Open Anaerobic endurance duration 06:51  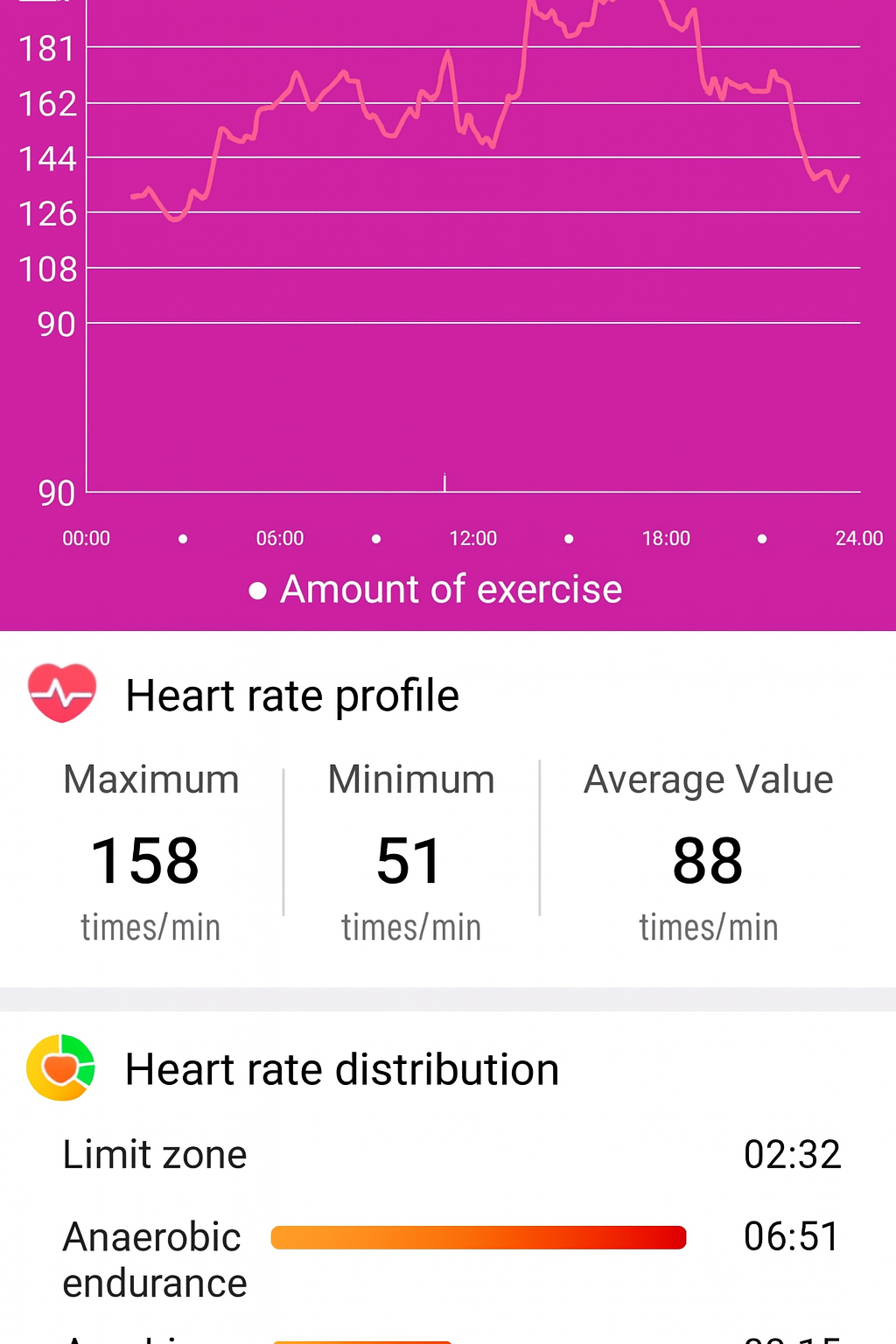790,1236
